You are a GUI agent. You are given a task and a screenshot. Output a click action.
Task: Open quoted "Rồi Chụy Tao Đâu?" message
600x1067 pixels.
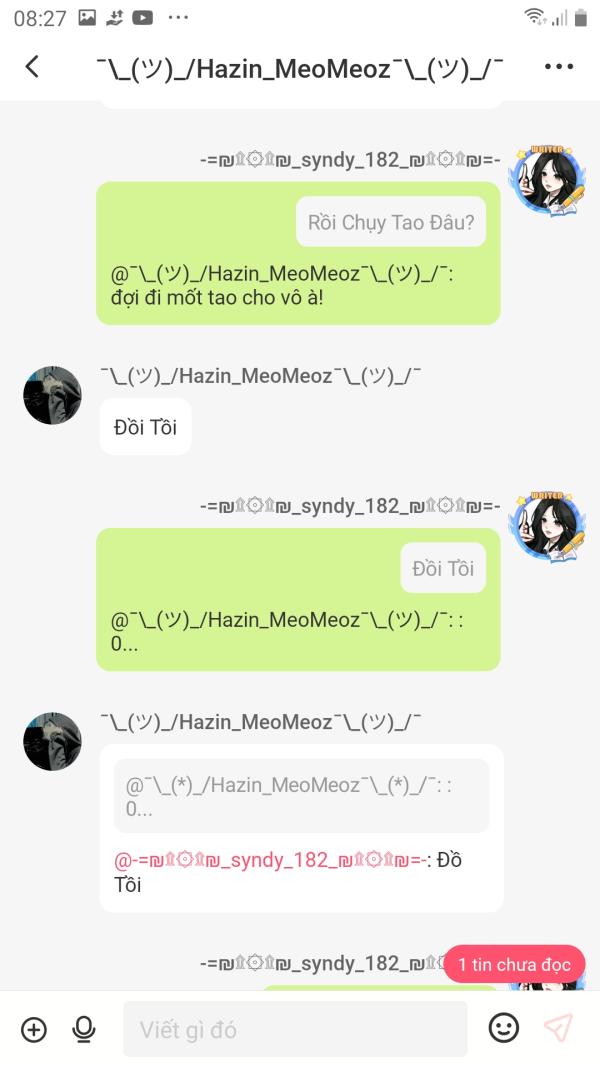tap(391, 222)
